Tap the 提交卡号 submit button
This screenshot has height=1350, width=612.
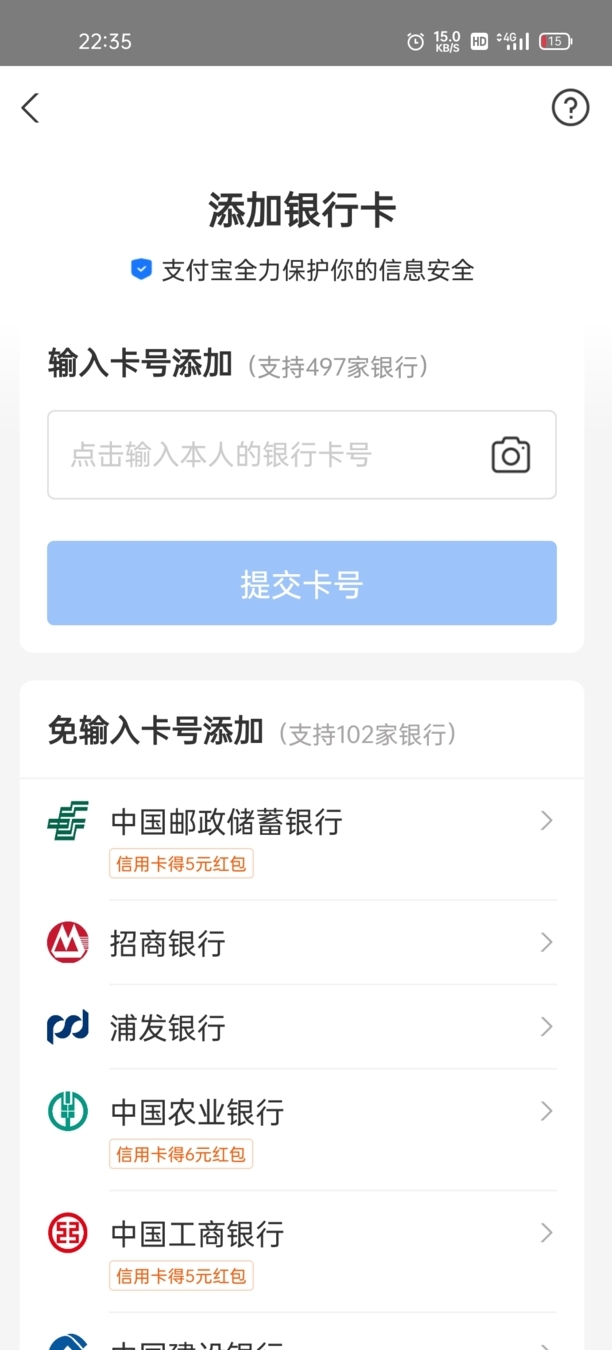pyautogui.click(x=301, y=583)
